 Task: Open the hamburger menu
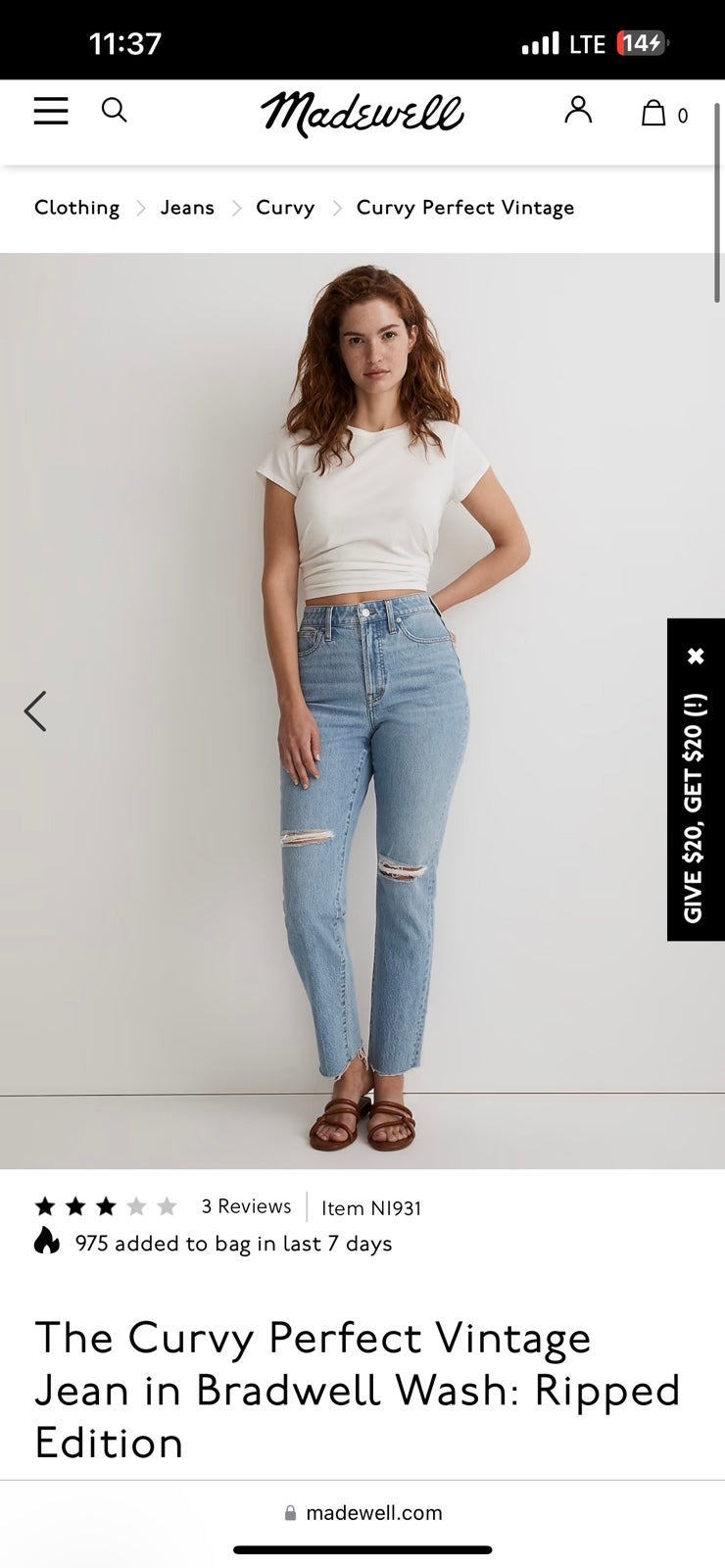(51, 111)
